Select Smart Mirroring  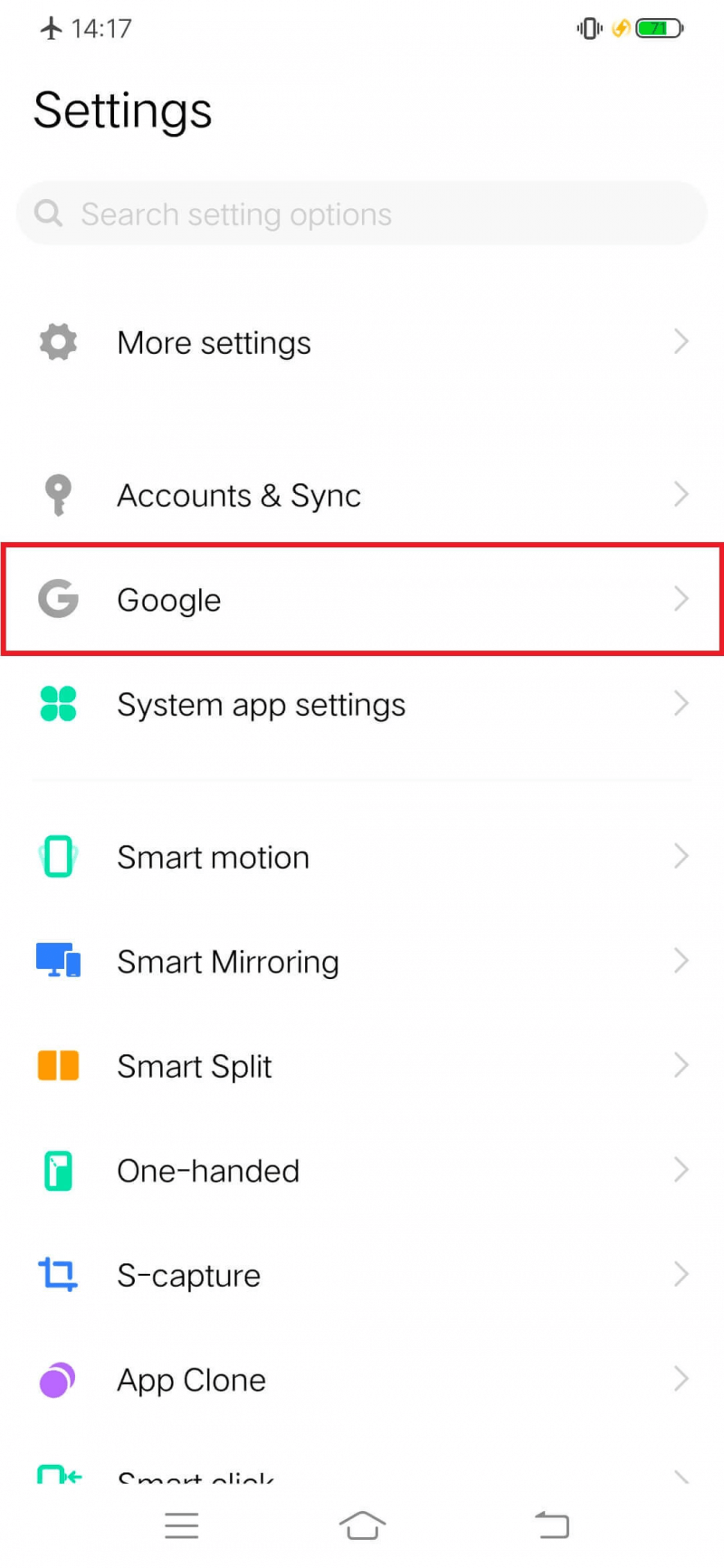(362, 961)
